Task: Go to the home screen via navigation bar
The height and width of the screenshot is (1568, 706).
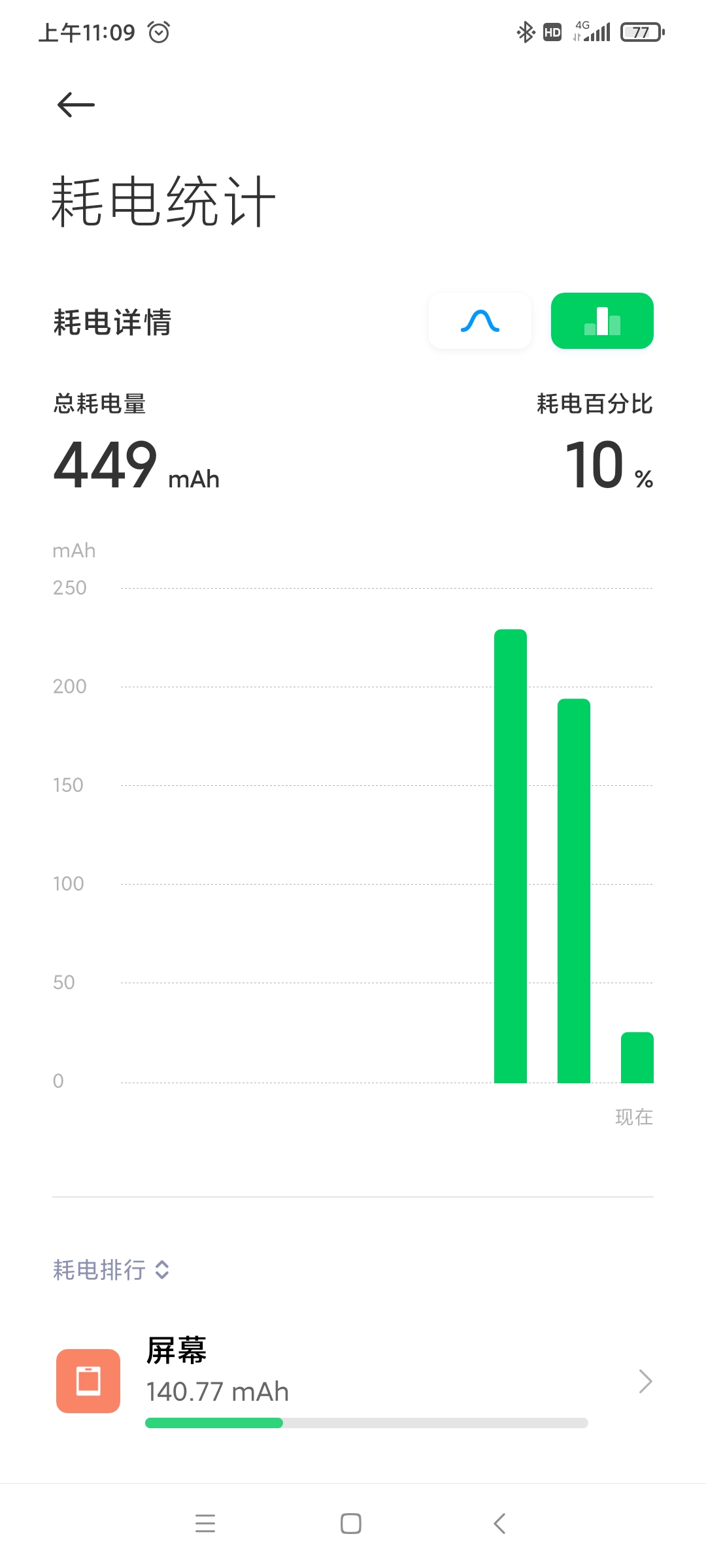Action: click(x=351, y=1524)
